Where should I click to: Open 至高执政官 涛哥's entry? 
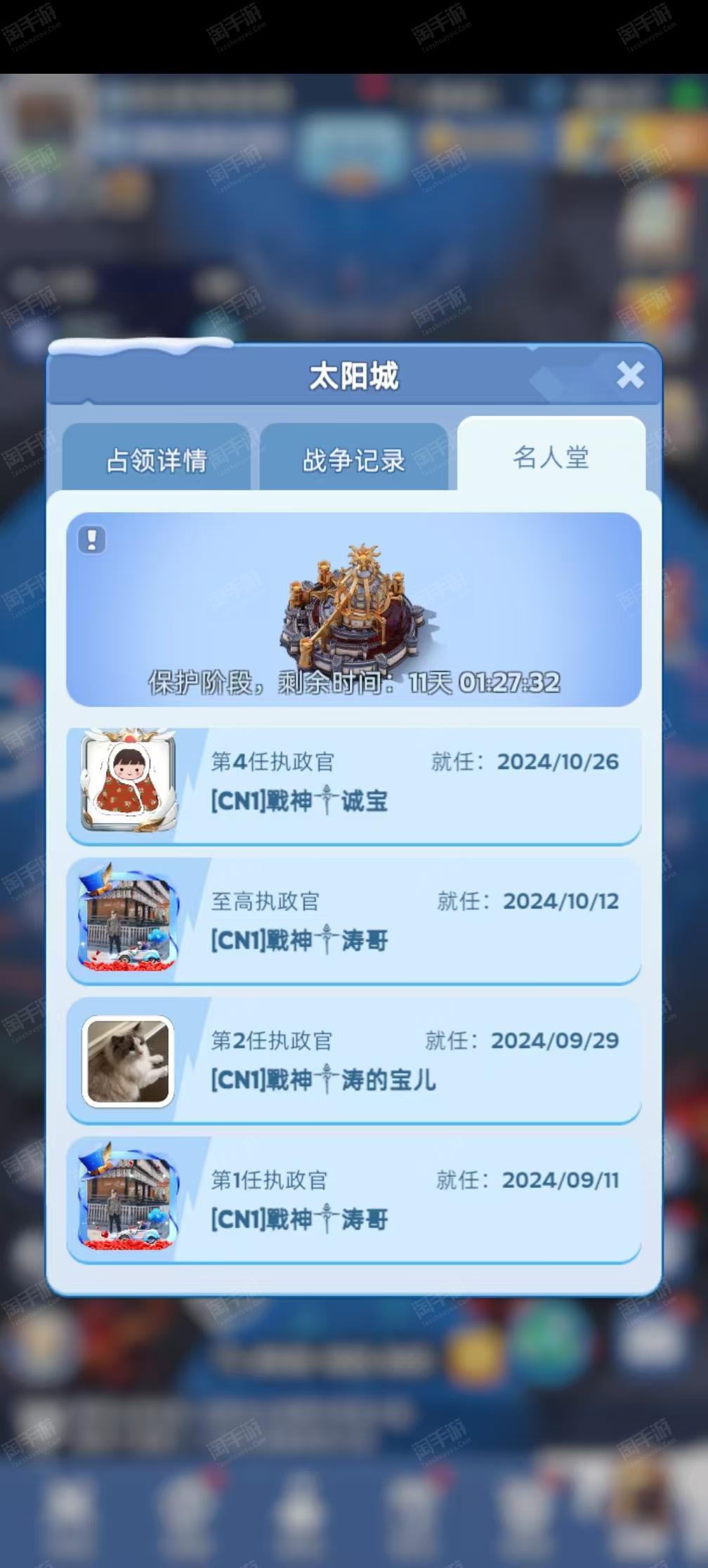click(354, 920)
